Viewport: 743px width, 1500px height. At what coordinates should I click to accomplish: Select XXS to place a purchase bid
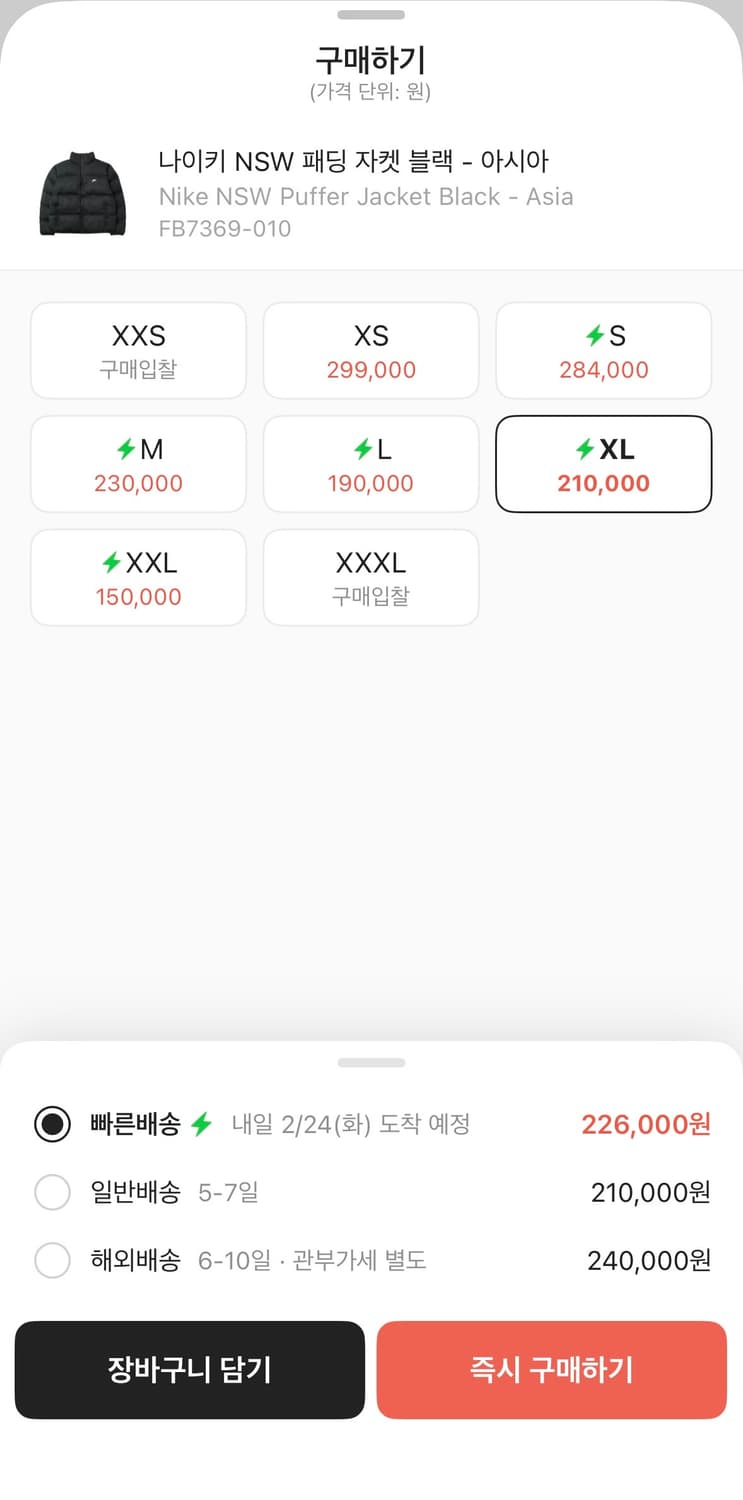click(x=138, y=350)
